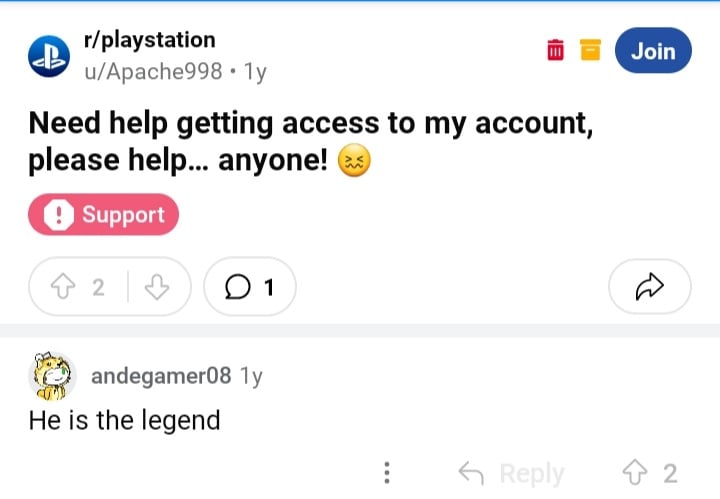
Task: Join the r/playstation community
Action: (x=653, y=50)
